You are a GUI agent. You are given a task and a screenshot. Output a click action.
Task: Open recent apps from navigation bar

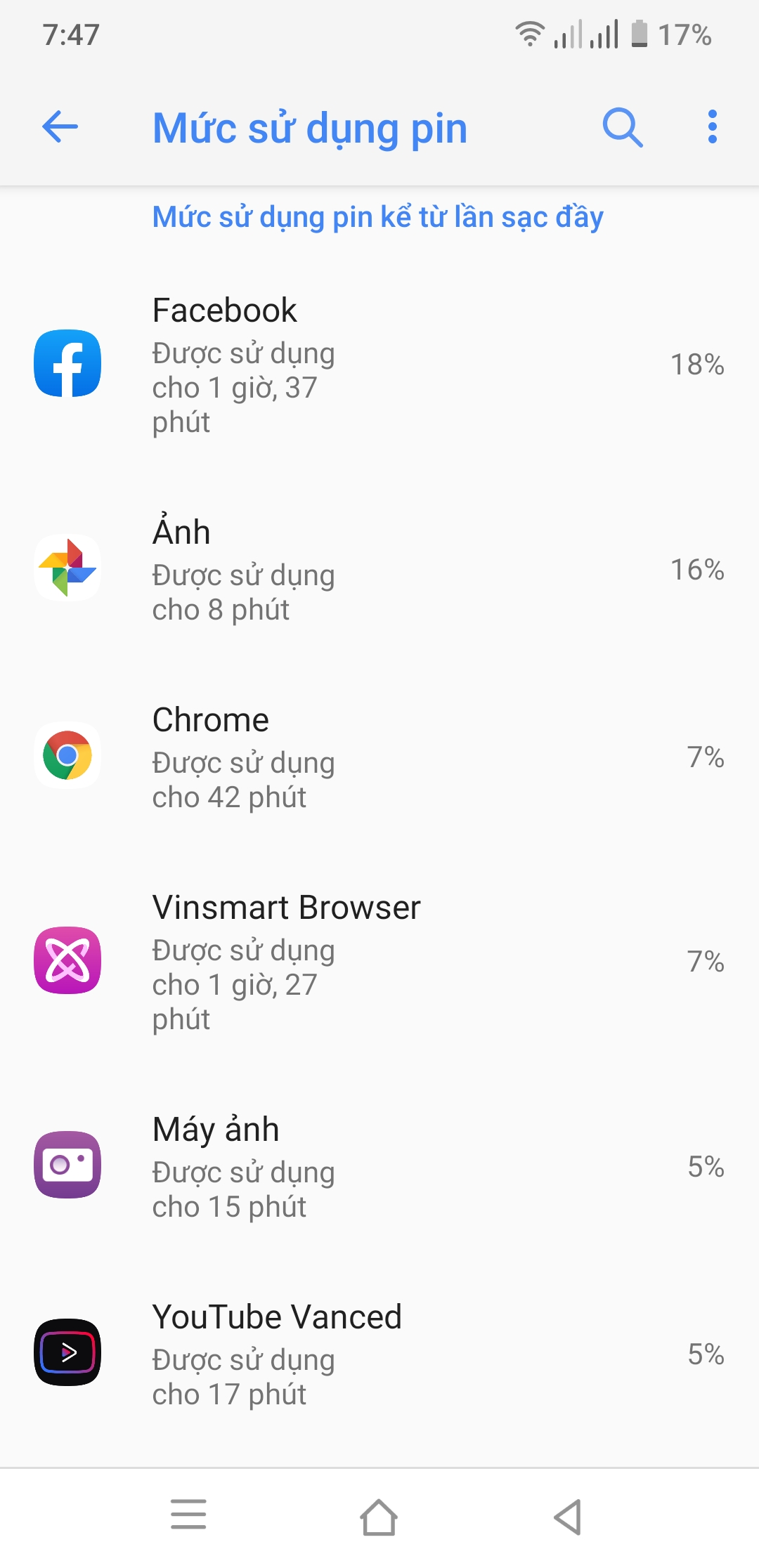tap(188, 1515)
